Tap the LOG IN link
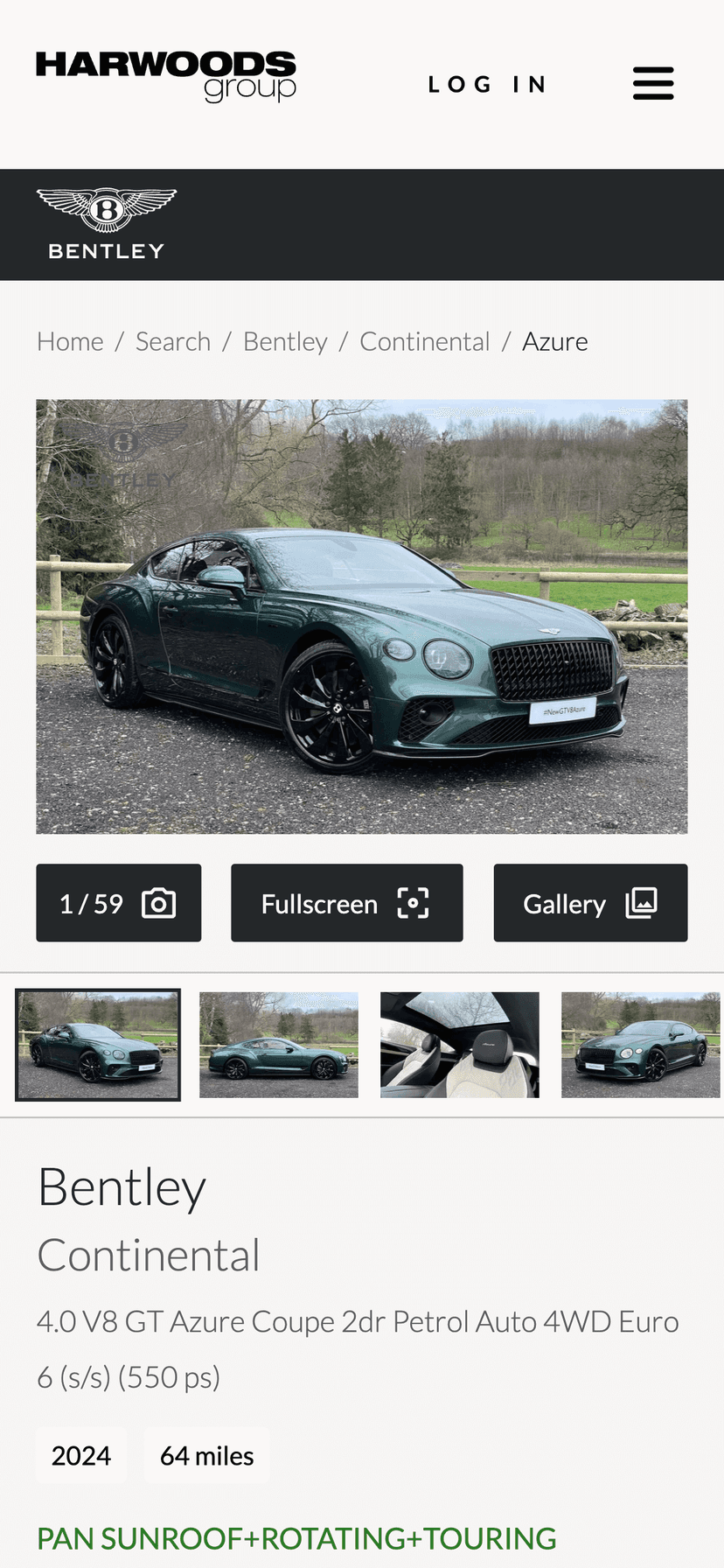Viewport: 724px width, 1568px height. [487, 84]
